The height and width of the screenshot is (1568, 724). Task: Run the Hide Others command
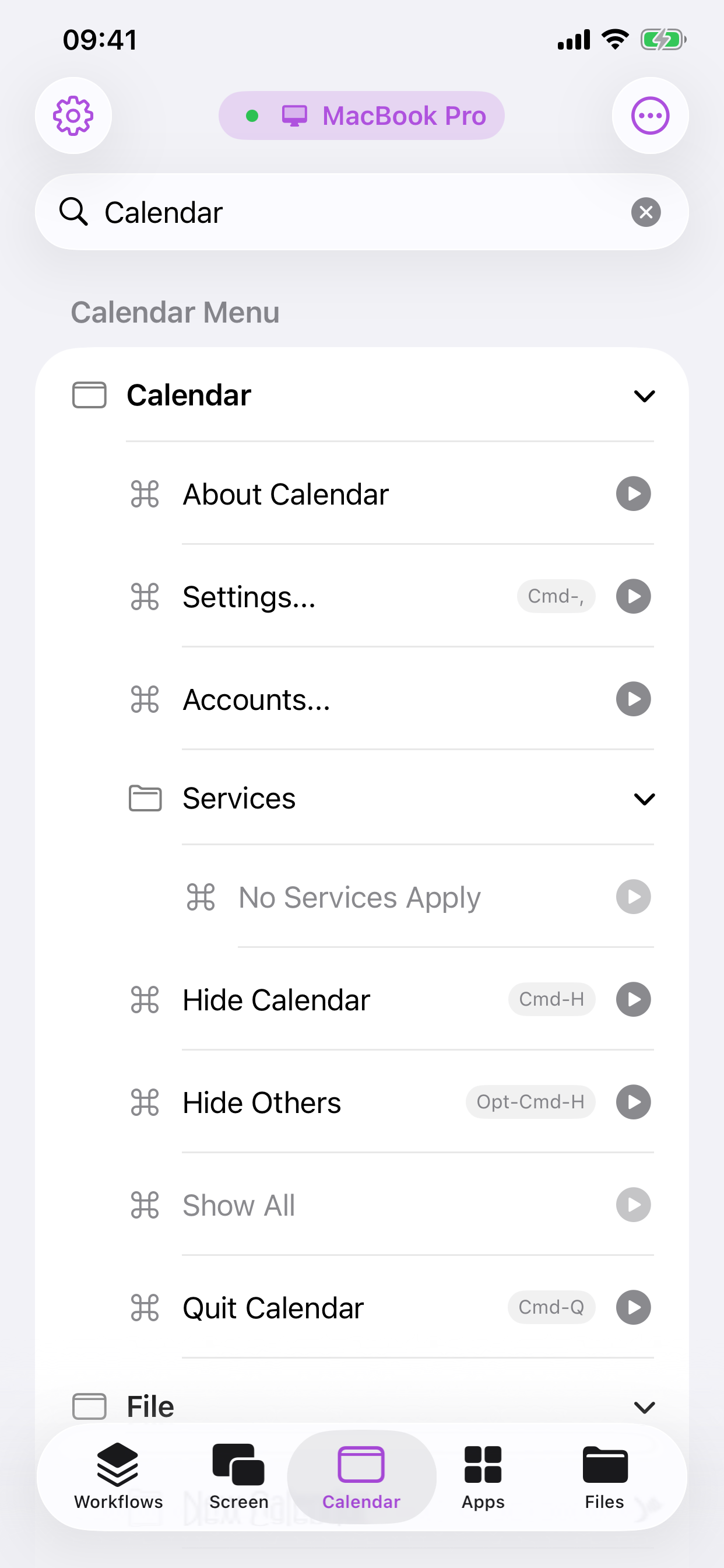click(x=633, y=1102)
